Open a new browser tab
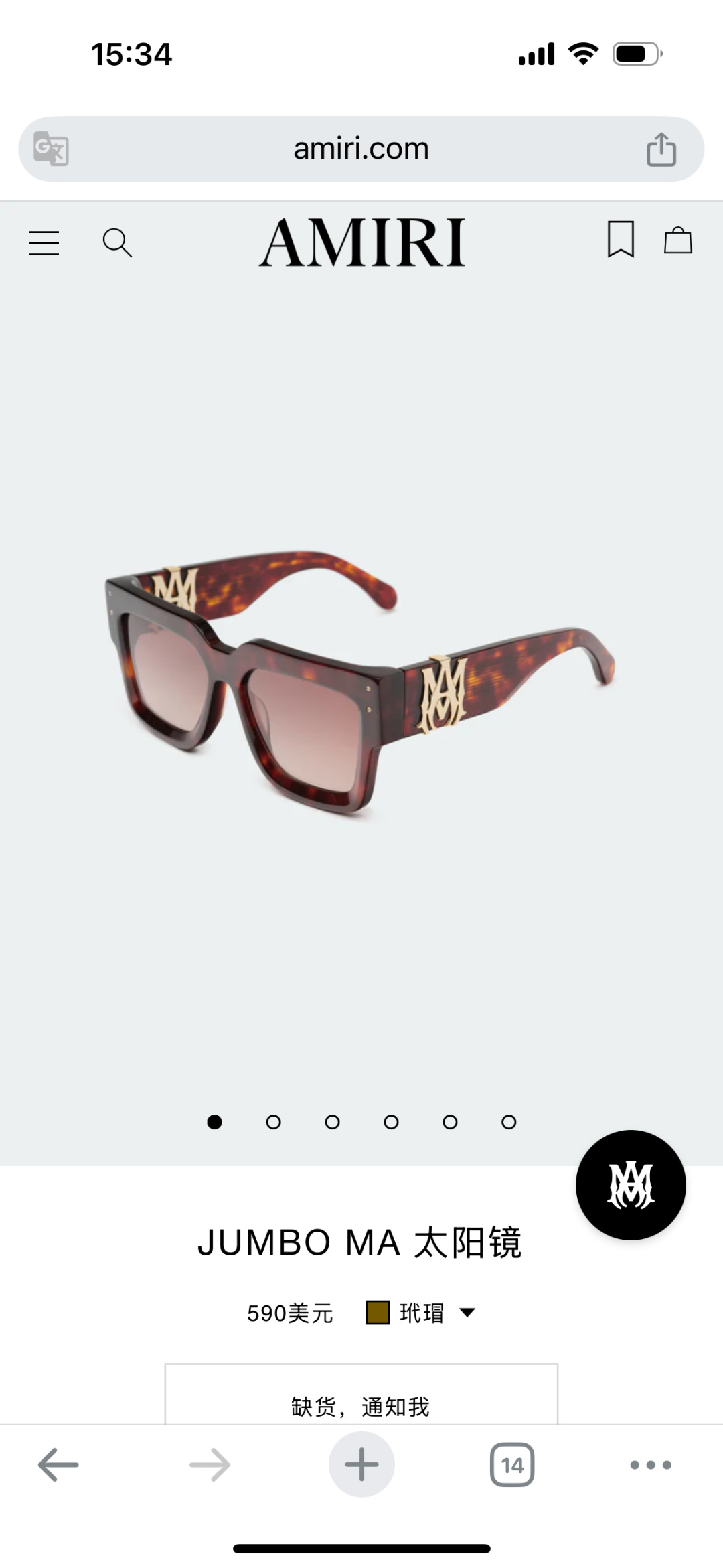723x1568 pixels. tap(361, 1464)
